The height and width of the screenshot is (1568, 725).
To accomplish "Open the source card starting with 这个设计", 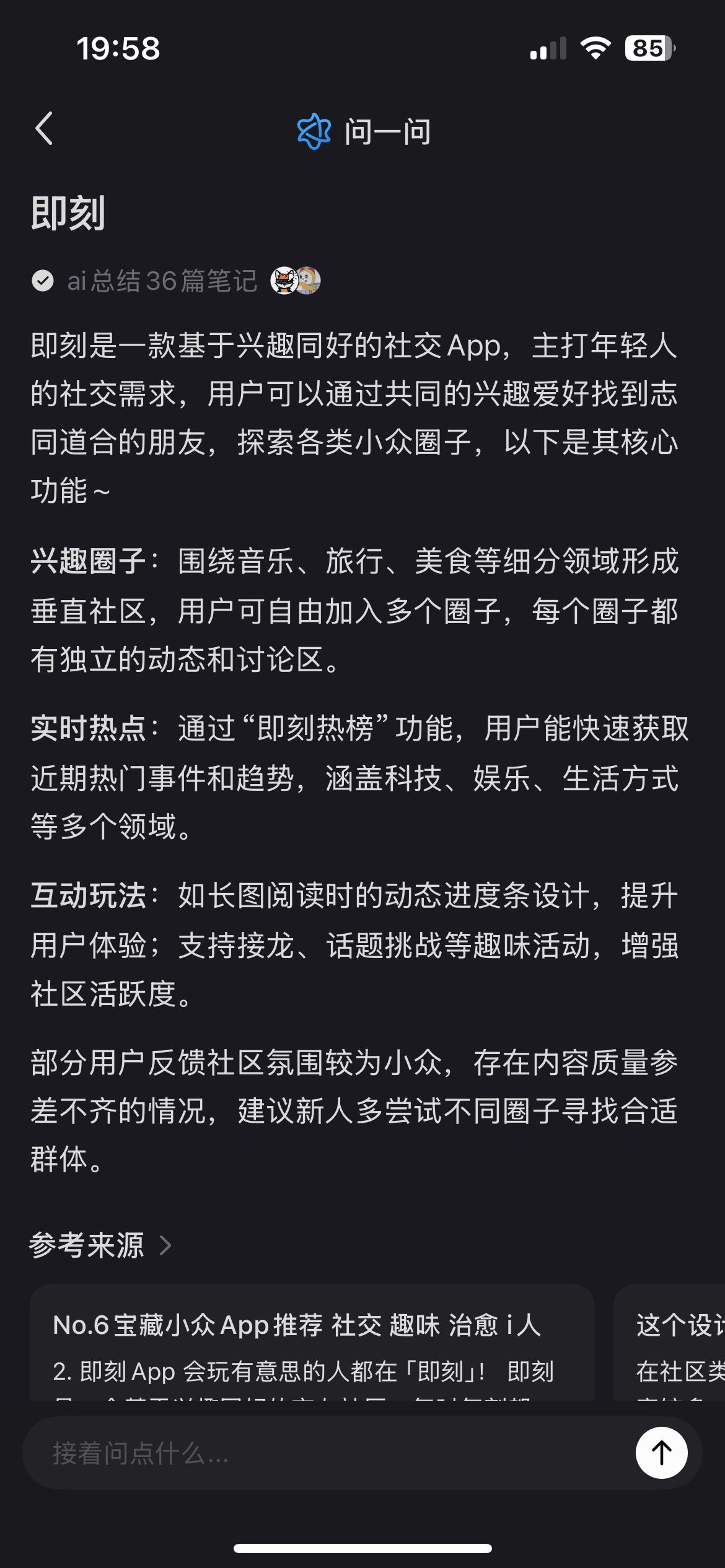I will (669, 1343).
